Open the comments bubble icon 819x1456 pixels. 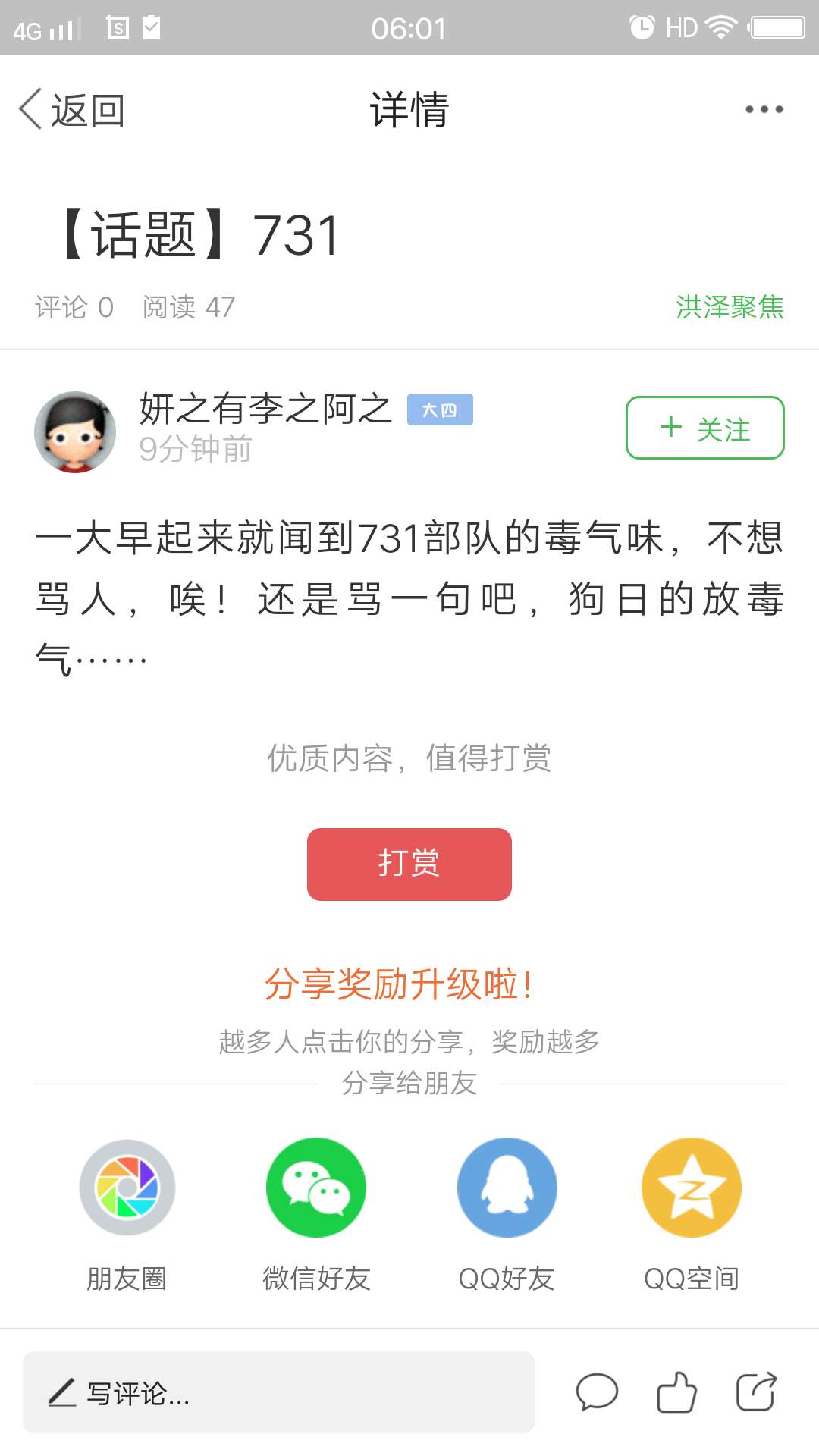coord(598,1392)
